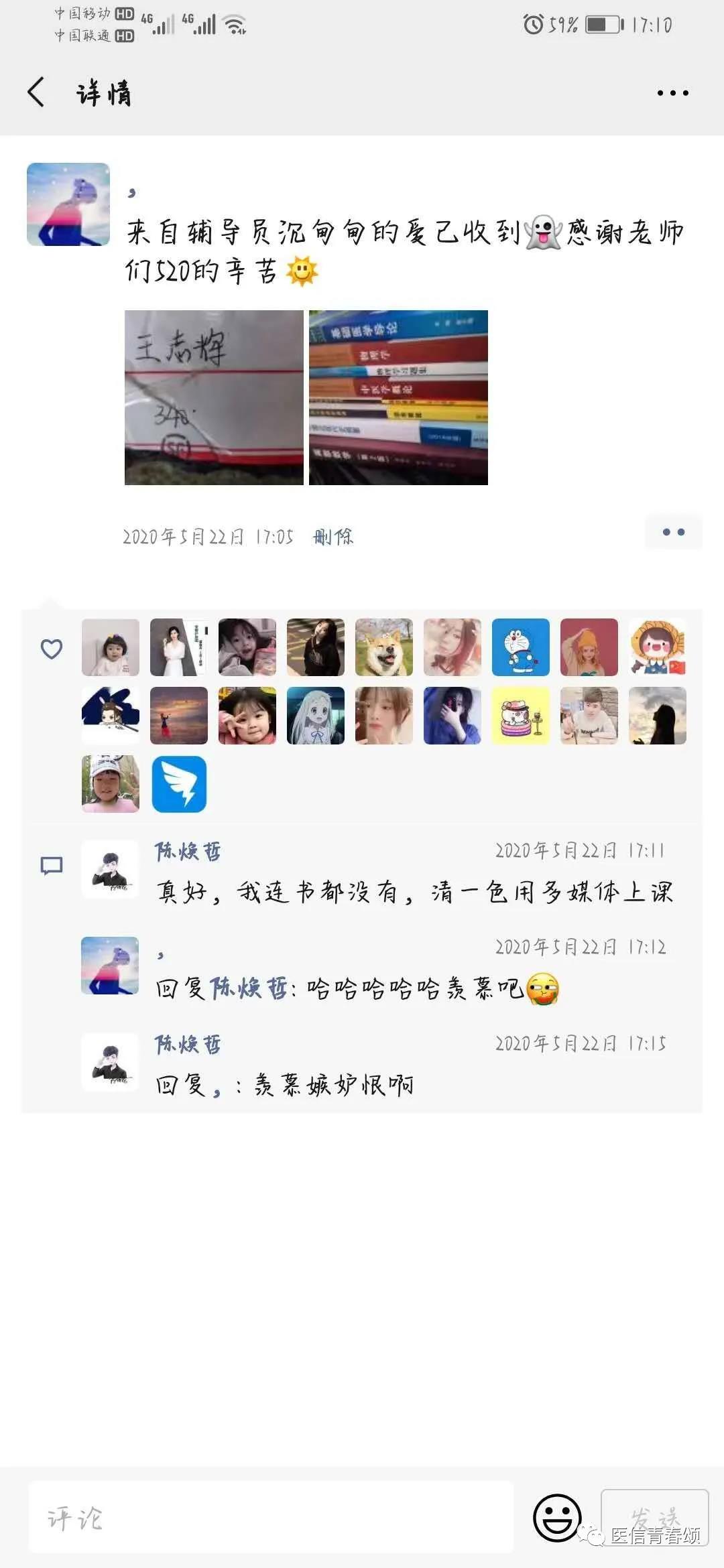The height and width of the screenshot is (1568, 724).
Task: Open the post author's avatar profile
Action: coord(68,204)
